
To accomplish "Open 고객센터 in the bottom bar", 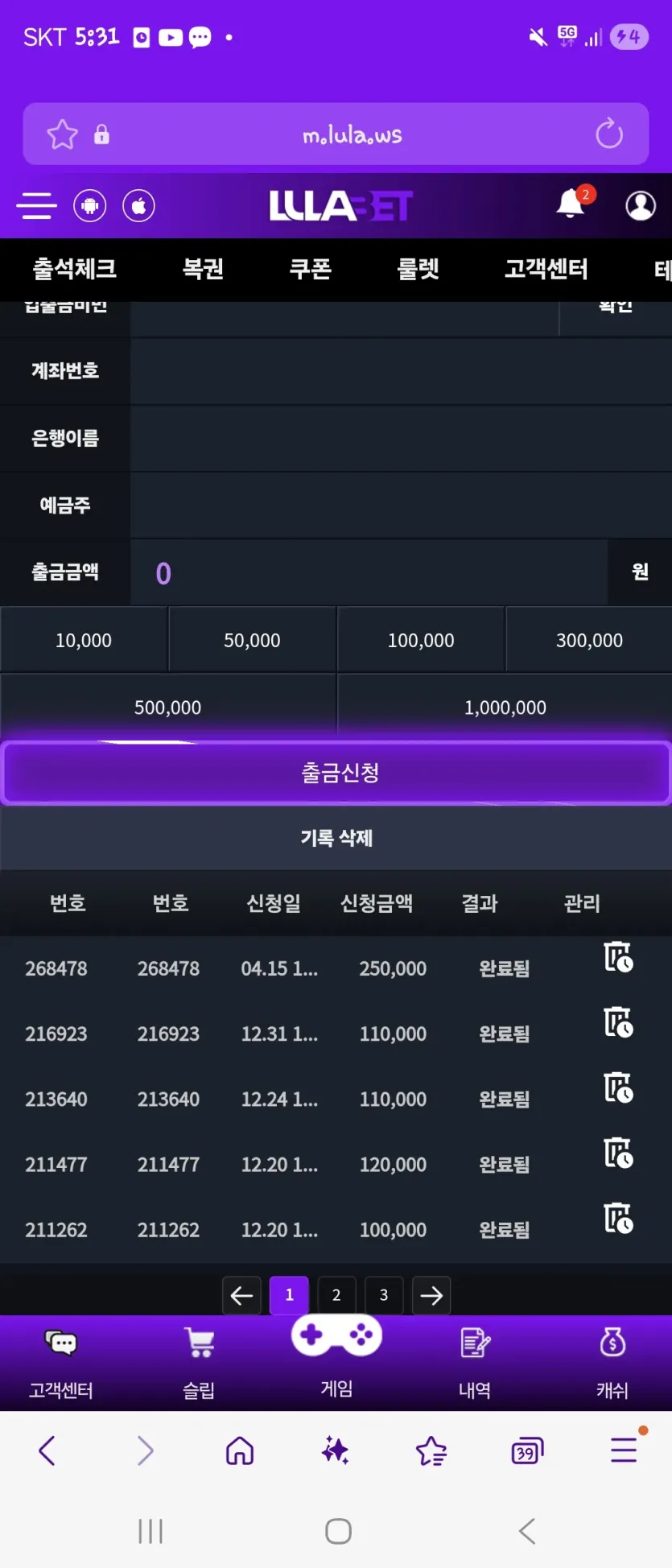I will click(61, 1364).
